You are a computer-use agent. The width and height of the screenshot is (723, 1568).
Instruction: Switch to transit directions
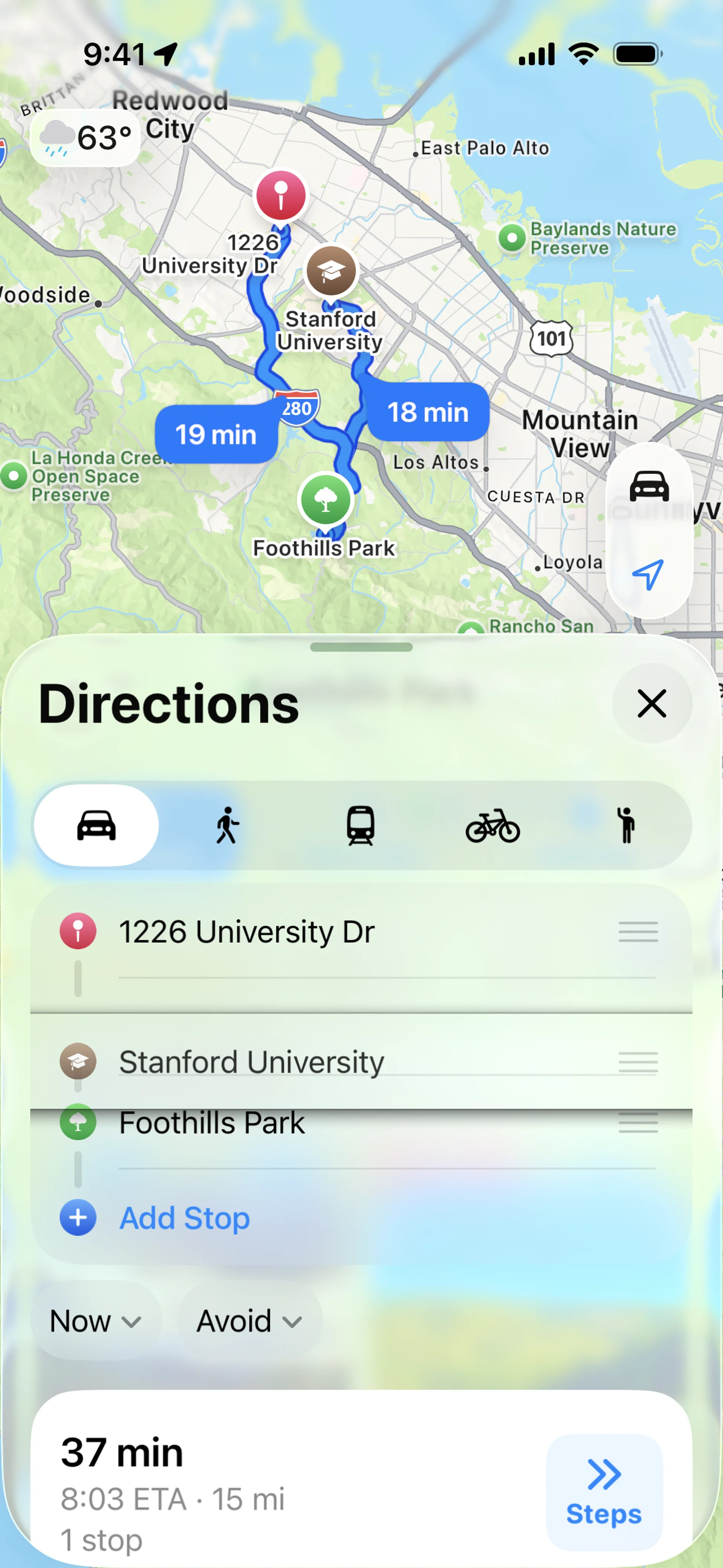tap(360, 825)
